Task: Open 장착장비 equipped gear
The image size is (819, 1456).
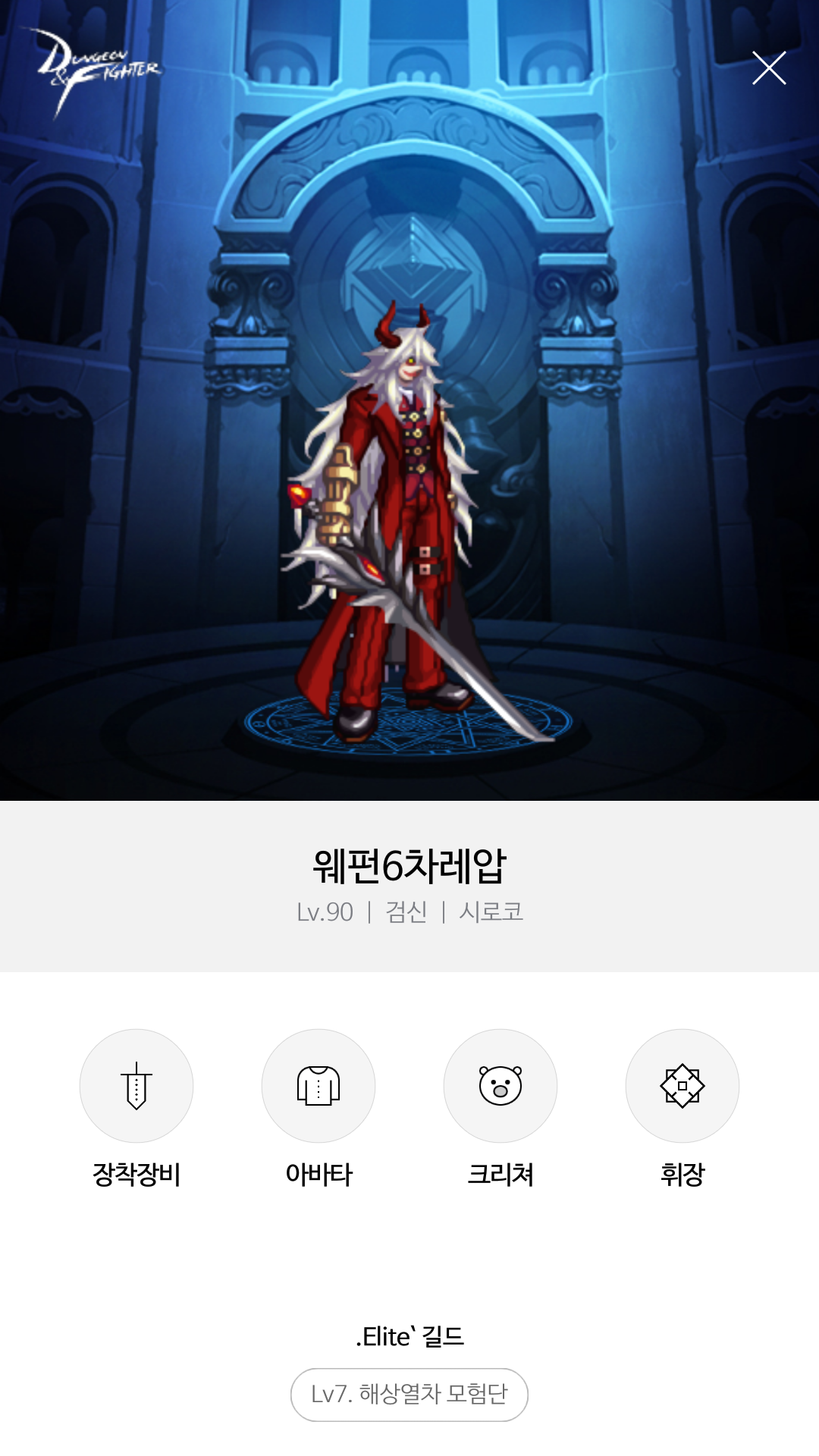Action: click(x=136, y=1086)
